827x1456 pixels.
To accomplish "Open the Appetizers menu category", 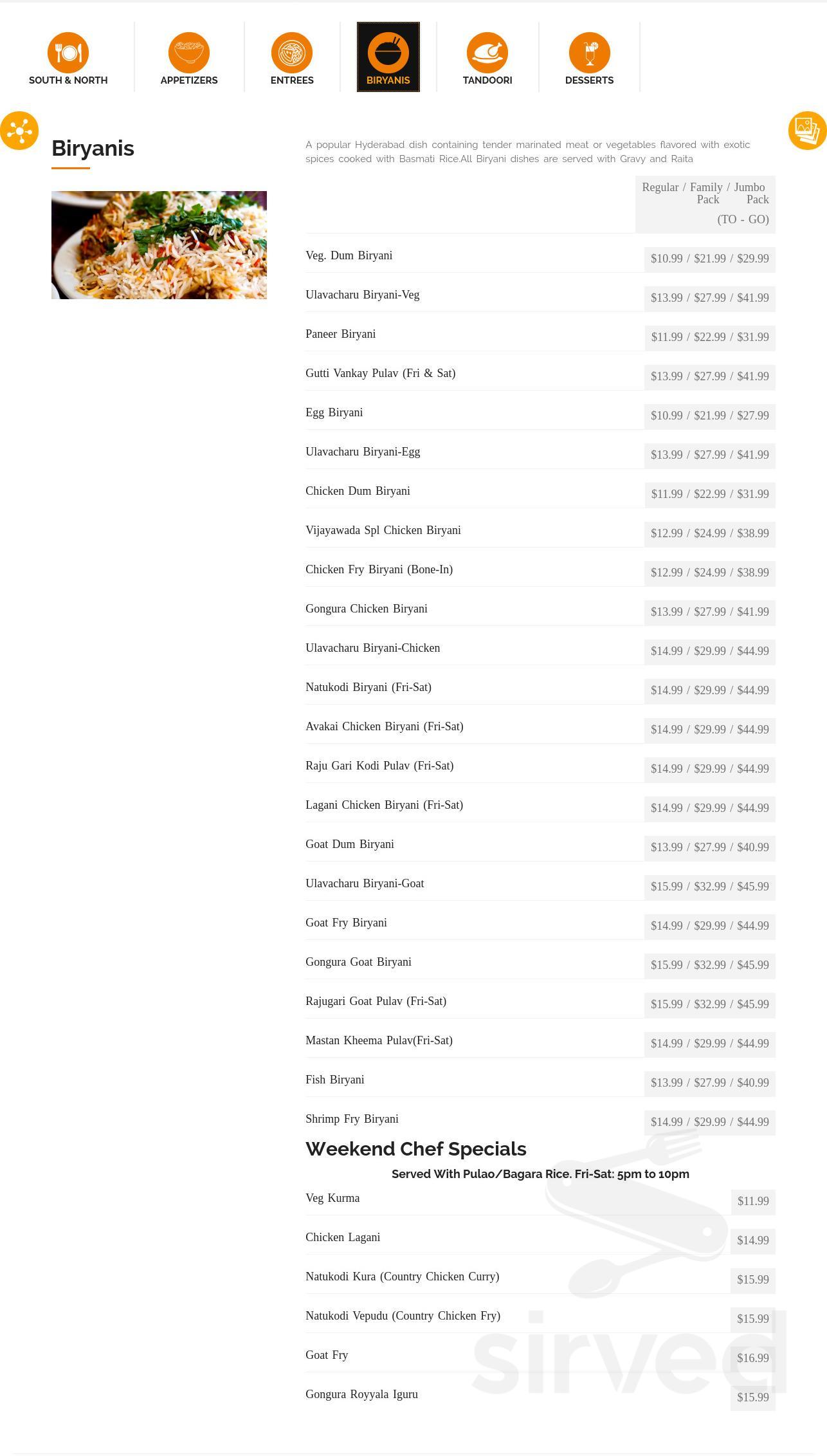I will [x=188, y=58].
